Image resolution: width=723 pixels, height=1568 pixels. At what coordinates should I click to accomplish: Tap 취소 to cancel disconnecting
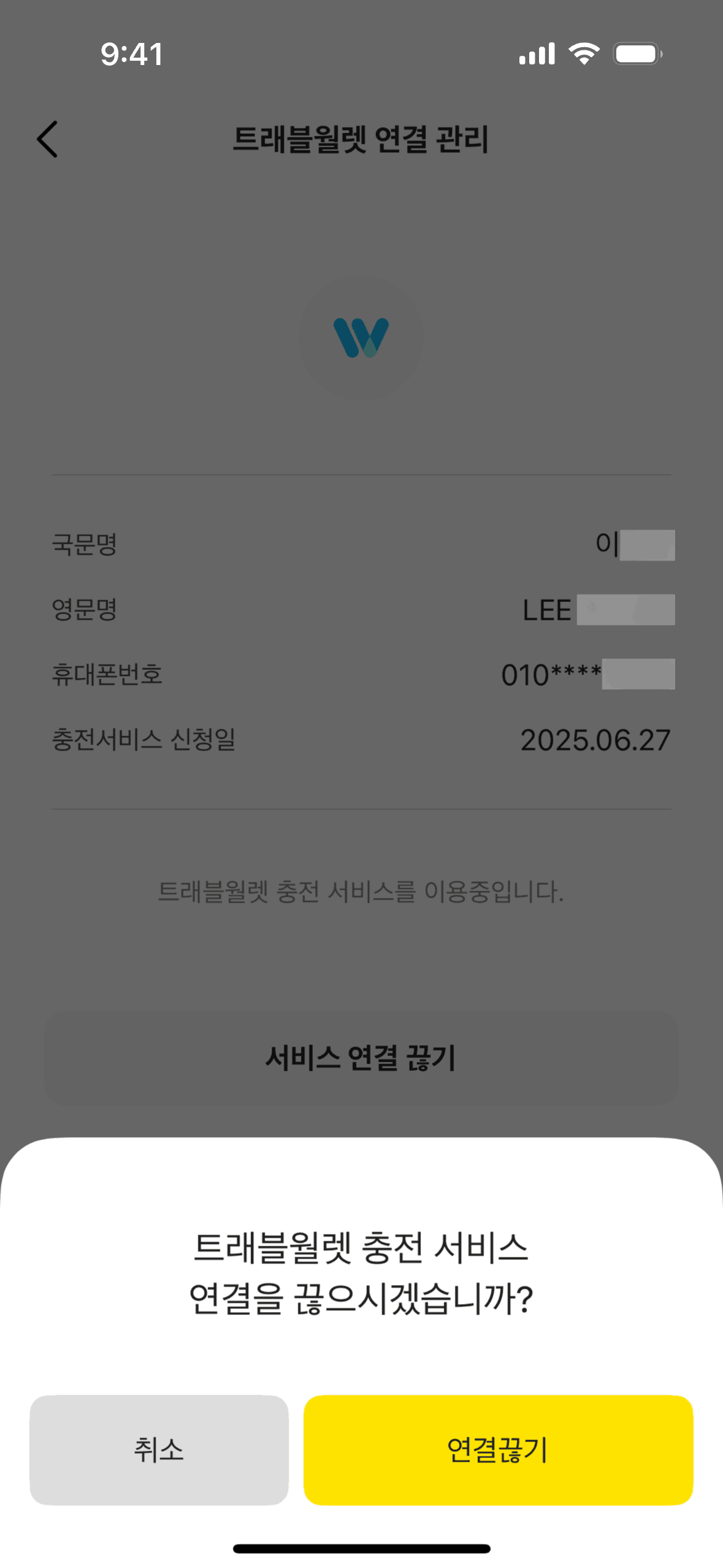pos(159,1449)
